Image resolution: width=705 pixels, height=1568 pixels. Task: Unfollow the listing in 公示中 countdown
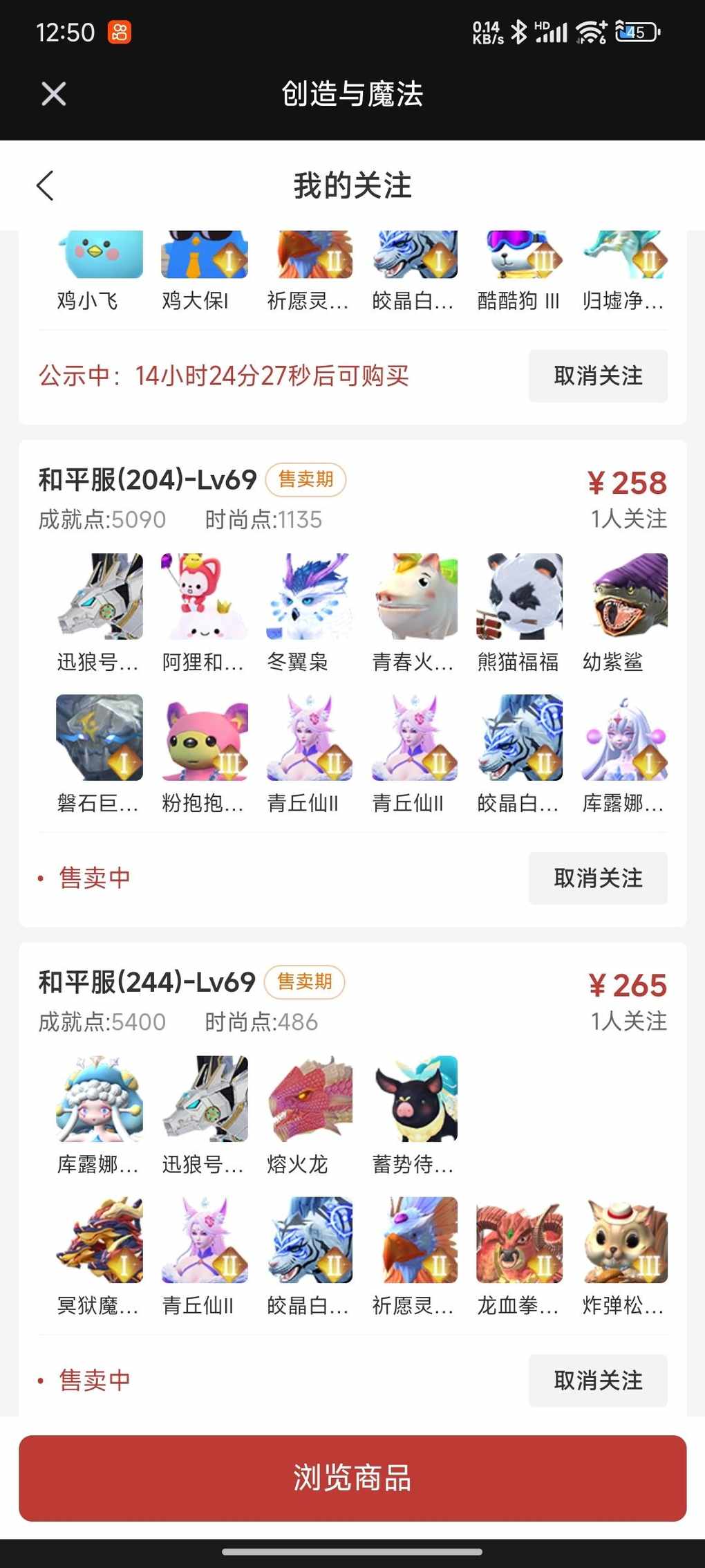click(598, 376)
